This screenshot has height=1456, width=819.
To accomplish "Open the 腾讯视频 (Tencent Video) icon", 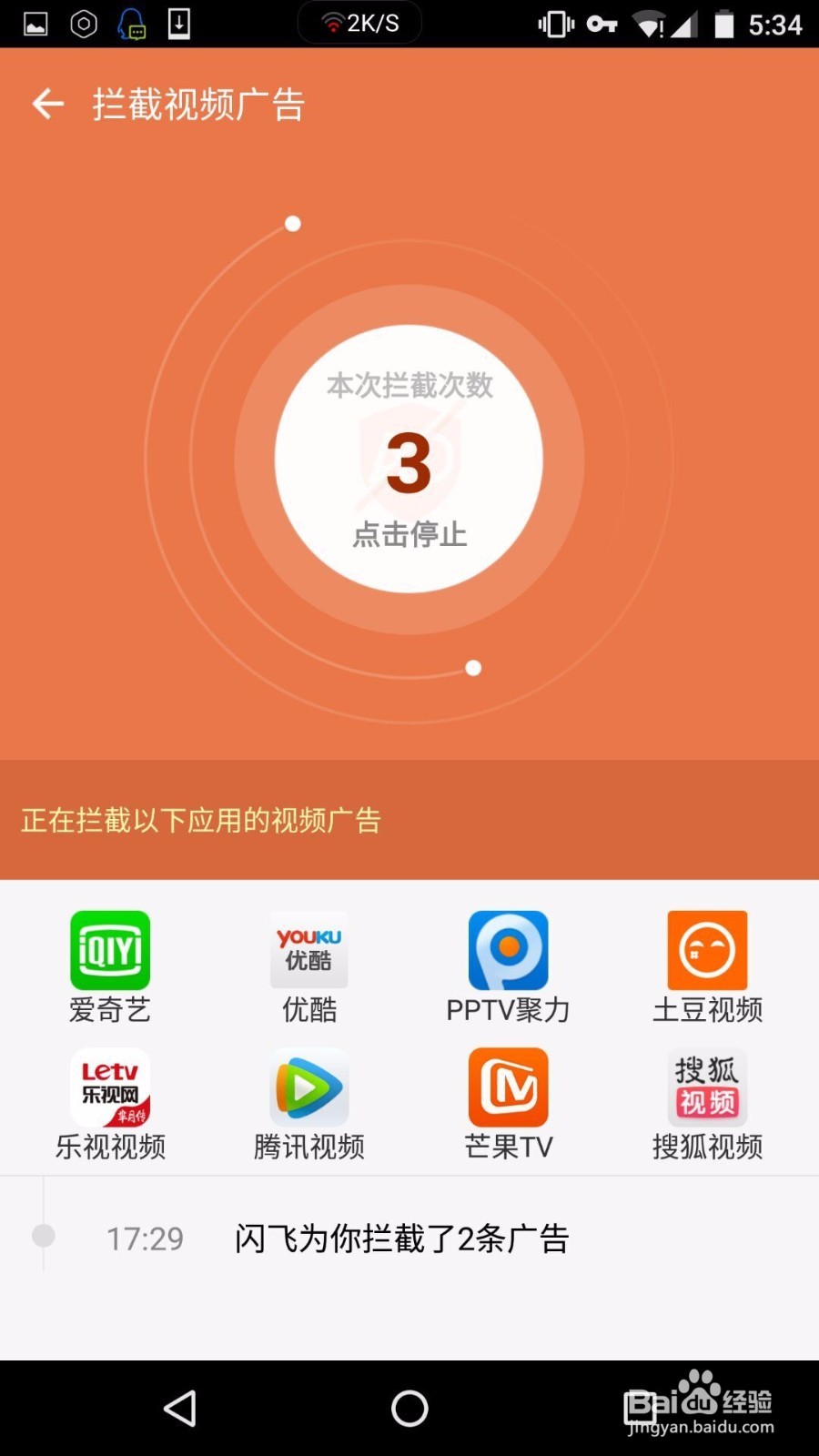I will [308, 1088].
